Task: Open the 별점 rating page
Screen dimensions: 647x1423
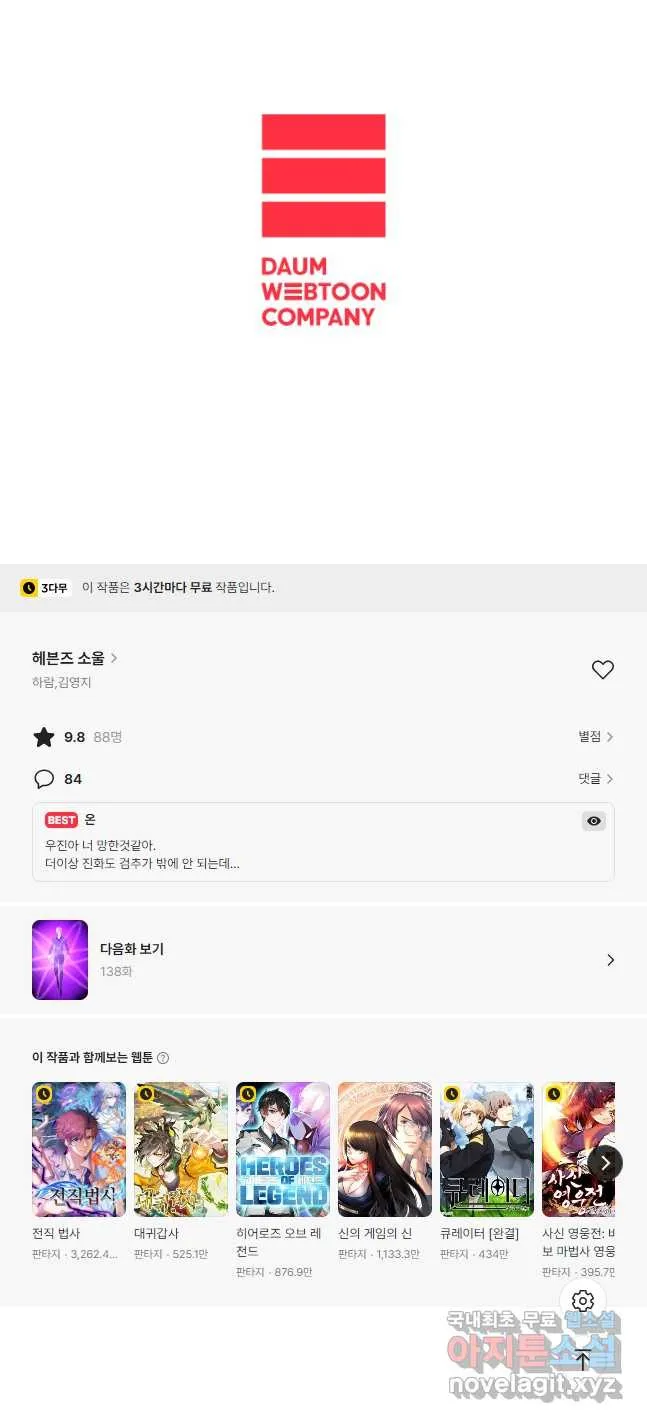Action: pyautogui.click(x=596, y=737)
